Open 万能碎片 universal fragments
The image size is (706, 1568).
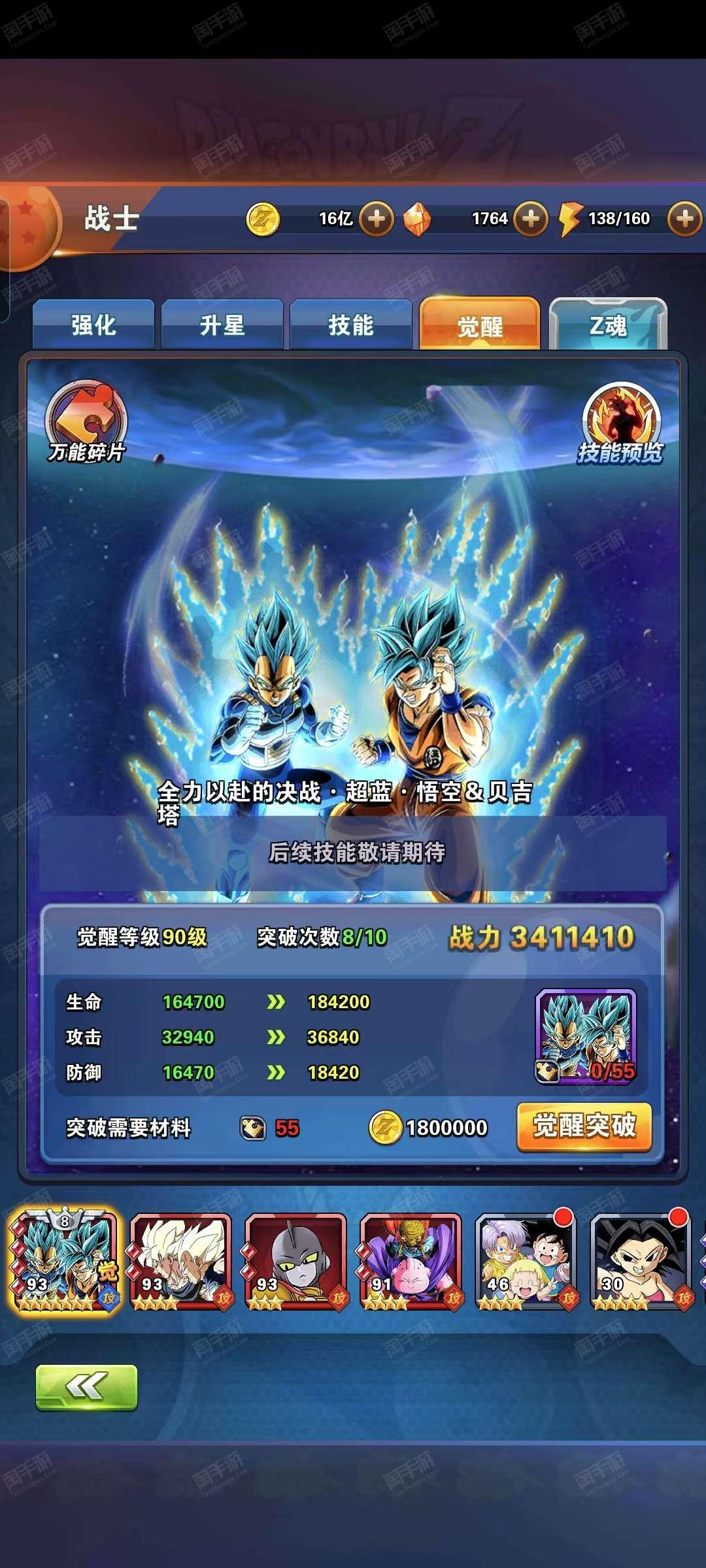point(86,423)
